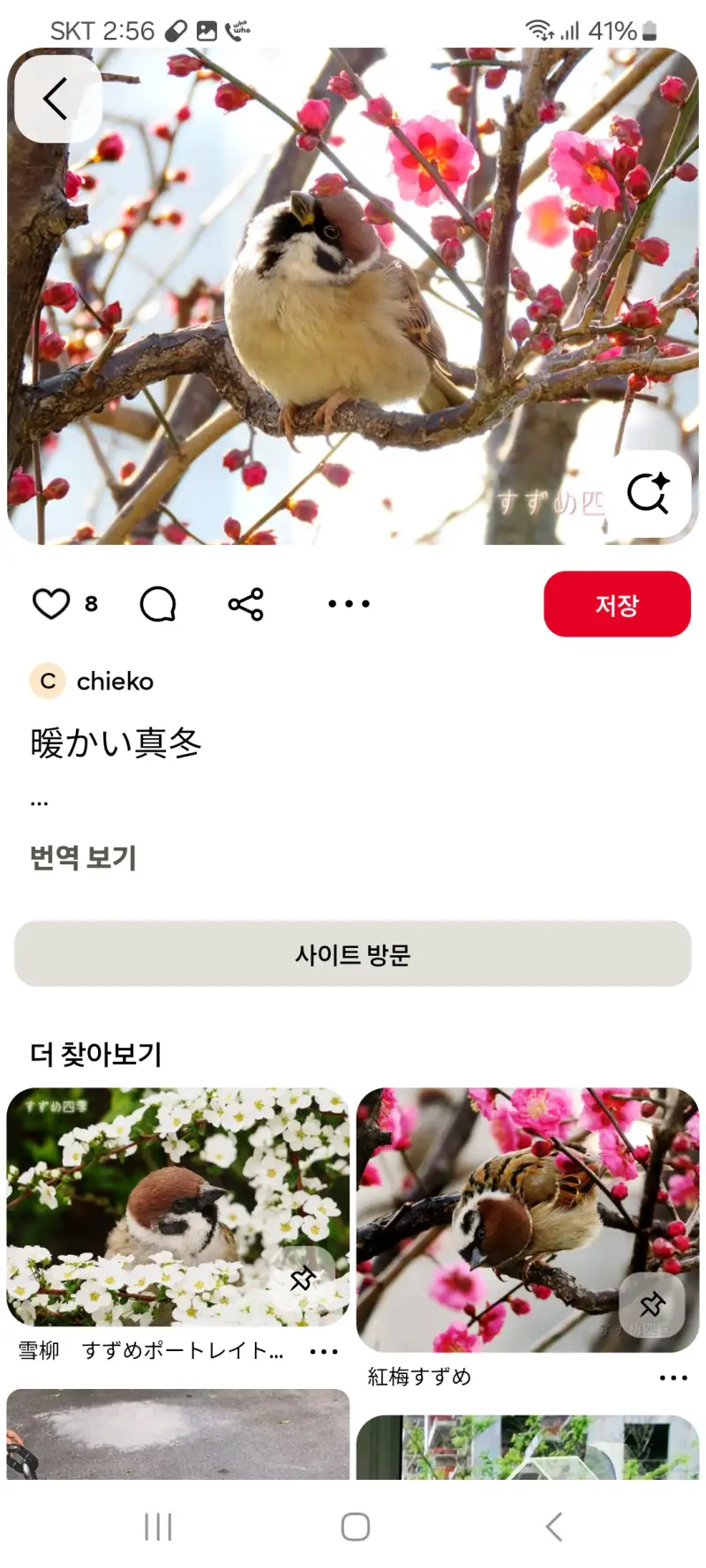
Task: Quick-save the 雪柳 sparrow pin
Action: [303, 1279]
